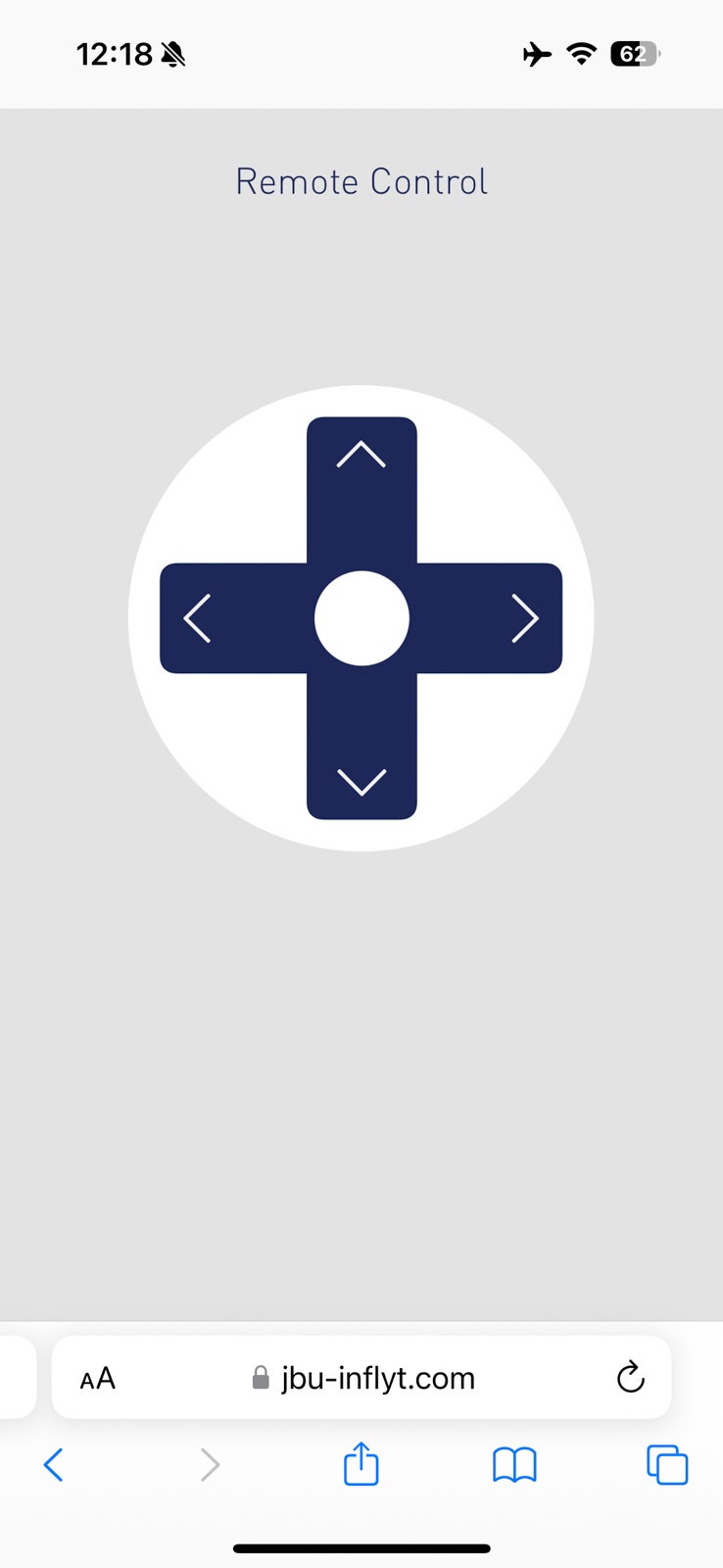723x1568 pixels.
Task: Open Safari bookmarks
Action: 514,1465
